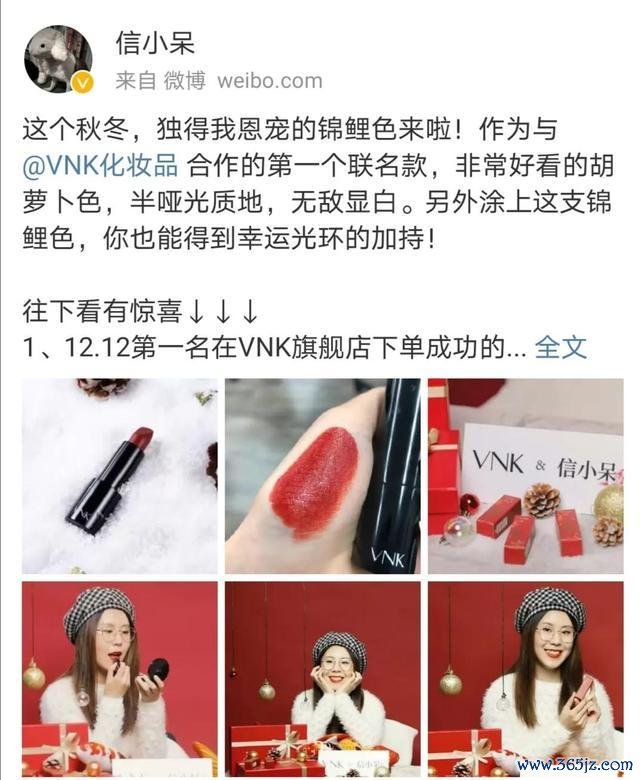The width and height of the screenshot is (640, 780).
Task: Expand the post with 全文
Action: pos(560,347)
